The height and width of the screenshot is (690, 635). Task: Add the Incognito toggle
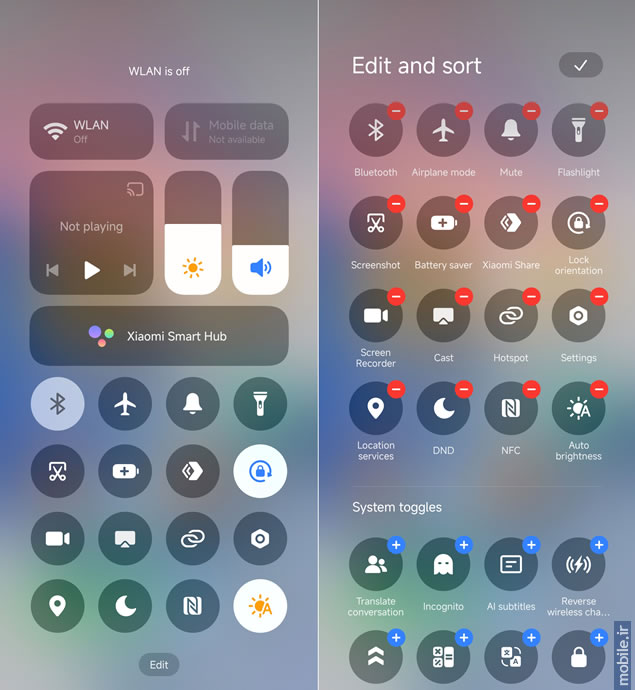(x=464, y=545)
